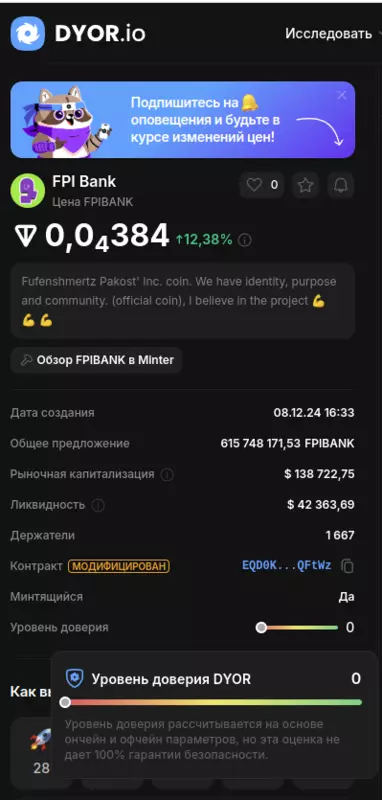Open contract address EQD0K...QFtWz
This screenshot has height=800, width=382.
[287, 566]
